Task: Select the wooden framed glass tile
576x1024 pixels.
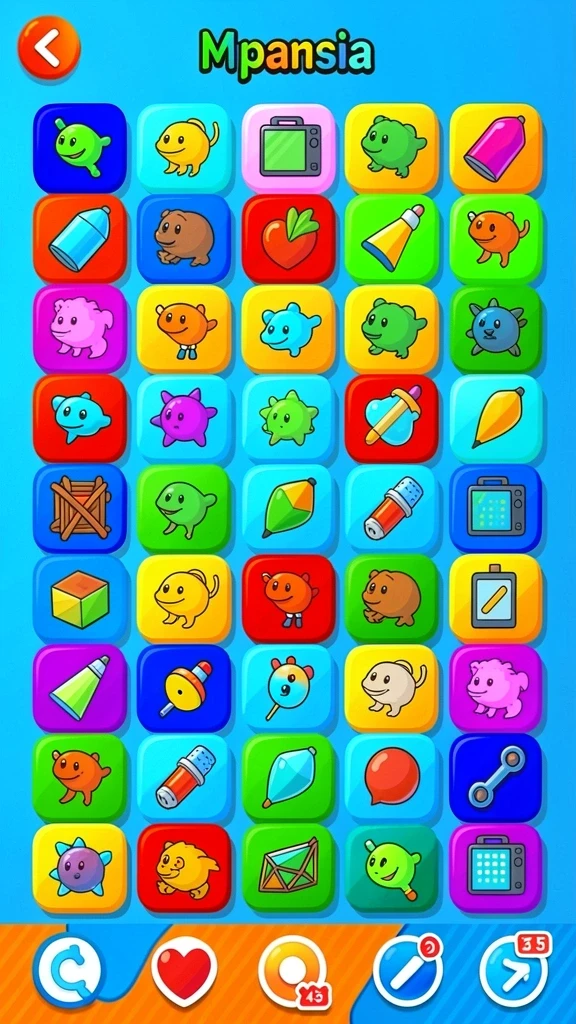Action: click(x=289, y=868)
